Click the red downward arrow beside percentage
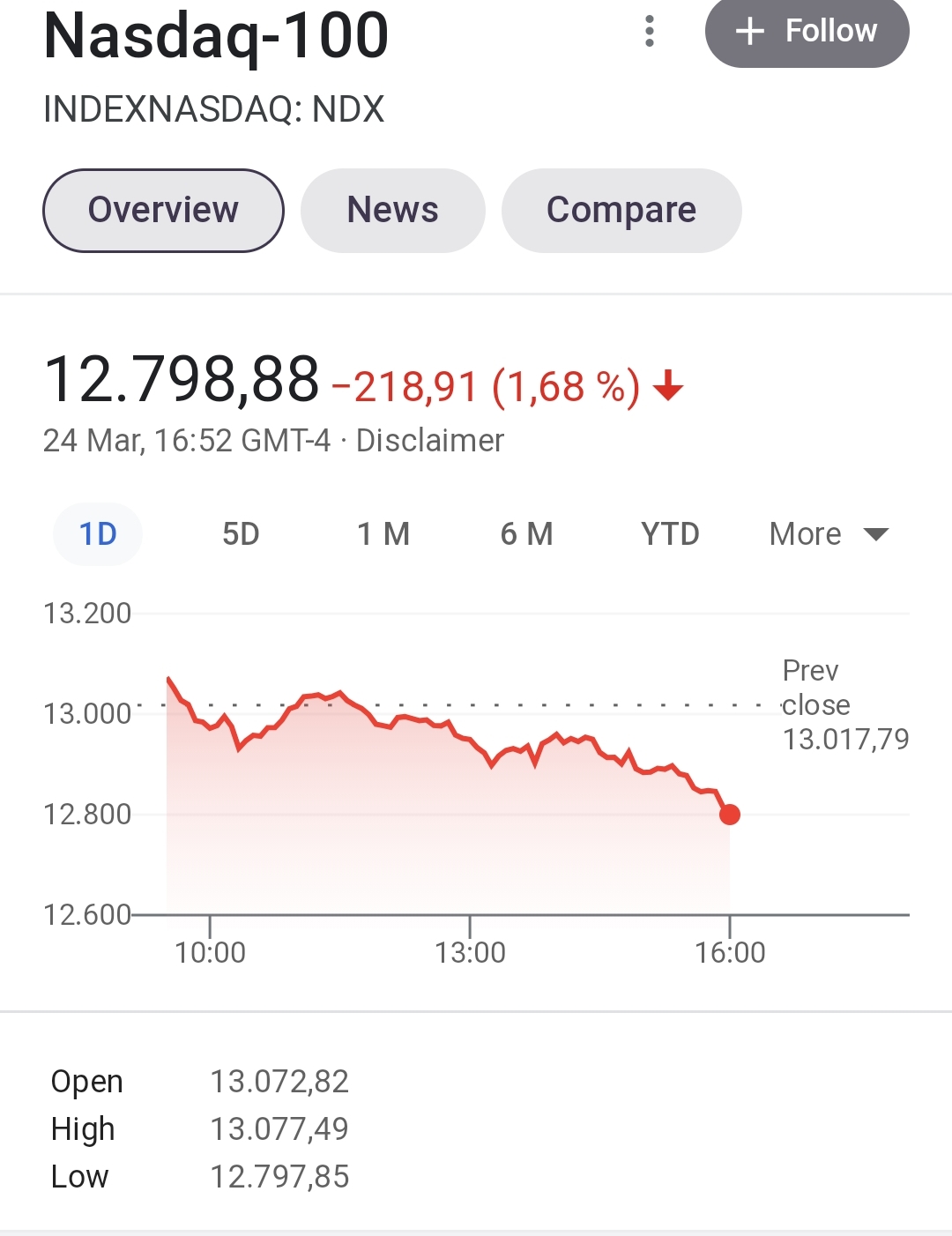The height and width of the screenshot is (1236, 952). [669, 386]
